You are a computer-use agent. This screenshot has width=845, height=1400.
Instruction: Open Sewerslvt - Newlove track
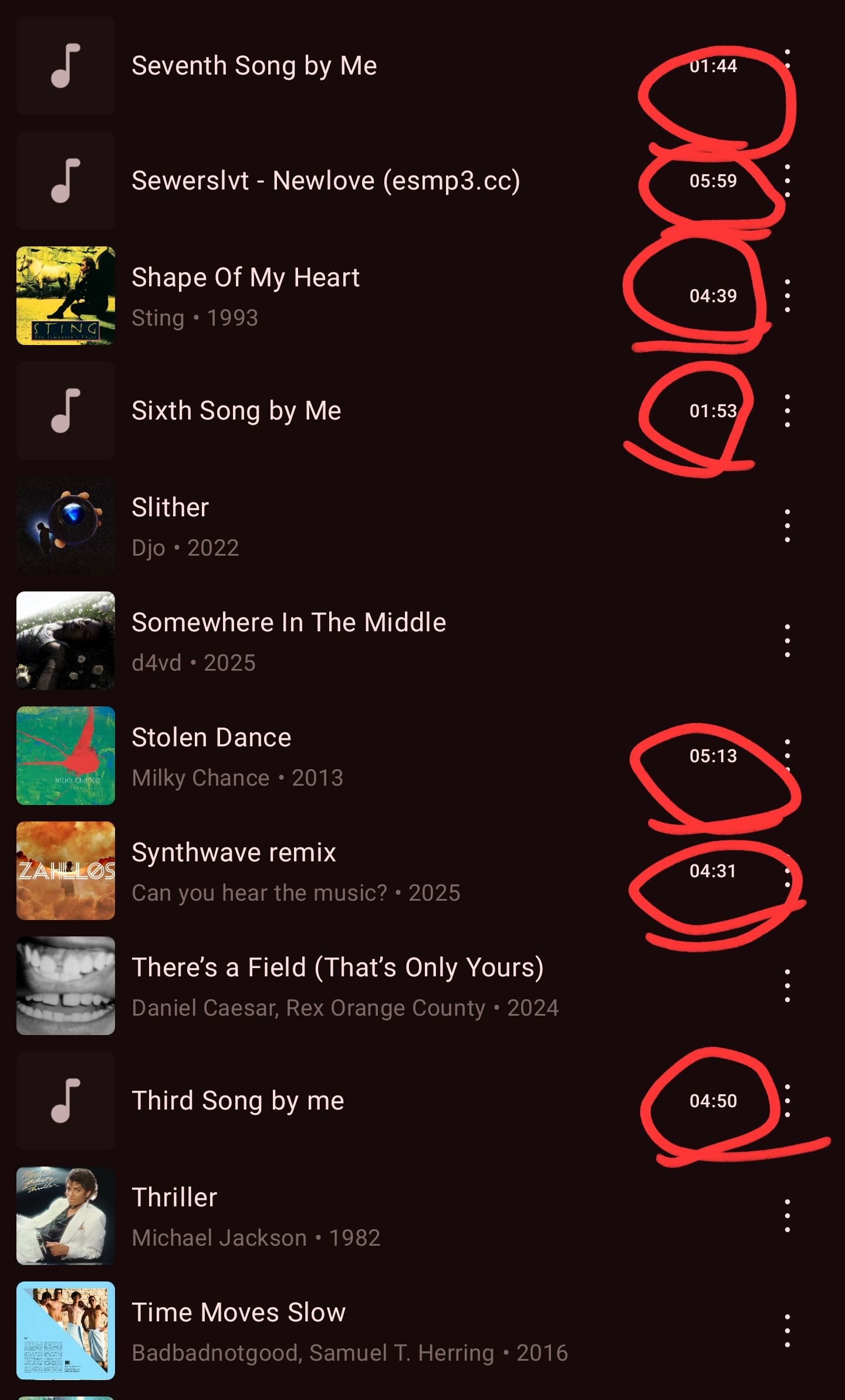coord(326,181)
